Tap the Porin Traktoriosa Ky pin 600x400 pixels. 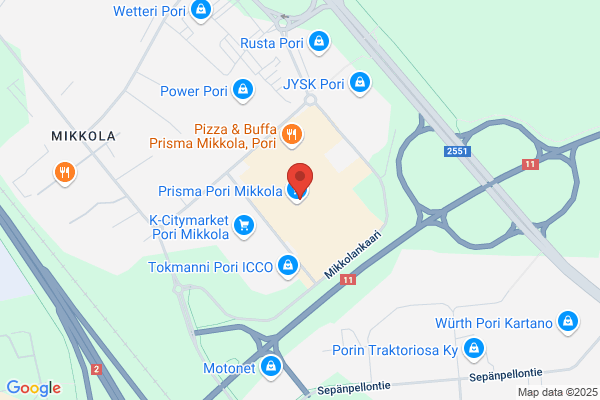(x=474, y=350)
